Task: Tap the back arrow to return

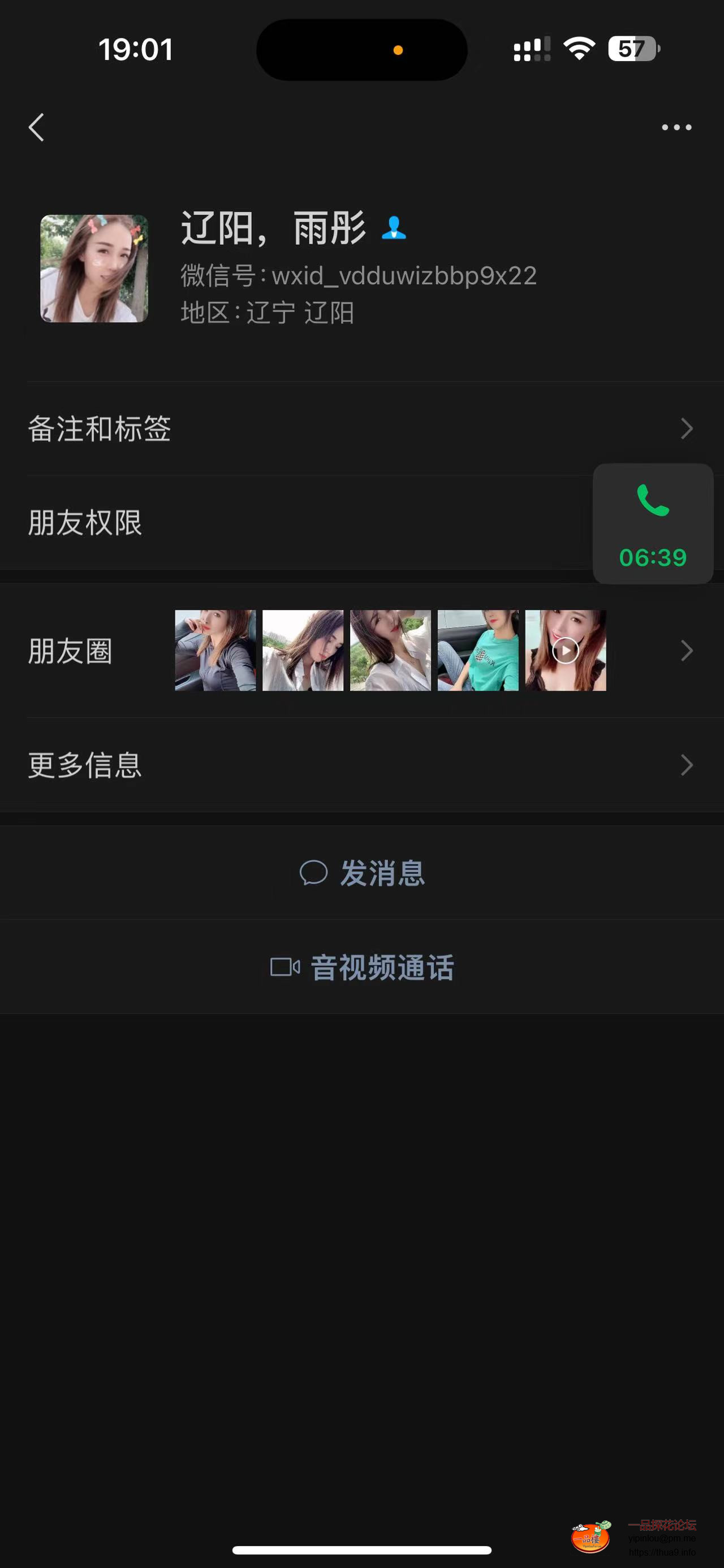Action: pos(36,127)
